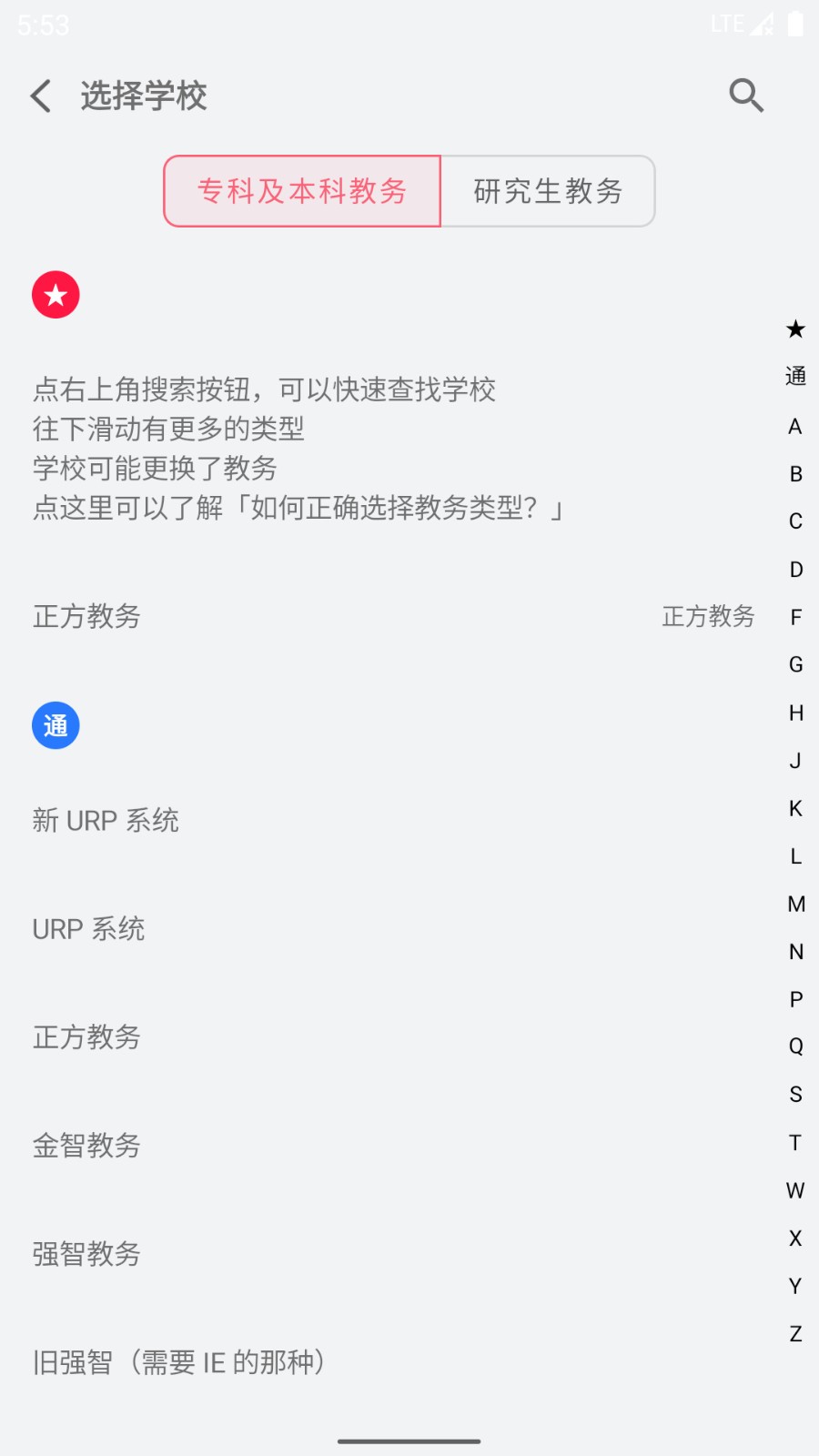Go back from the 选择学校 screen
Image resolution: width=819 pixels, height=1456 pixels.
pos(41,96)
